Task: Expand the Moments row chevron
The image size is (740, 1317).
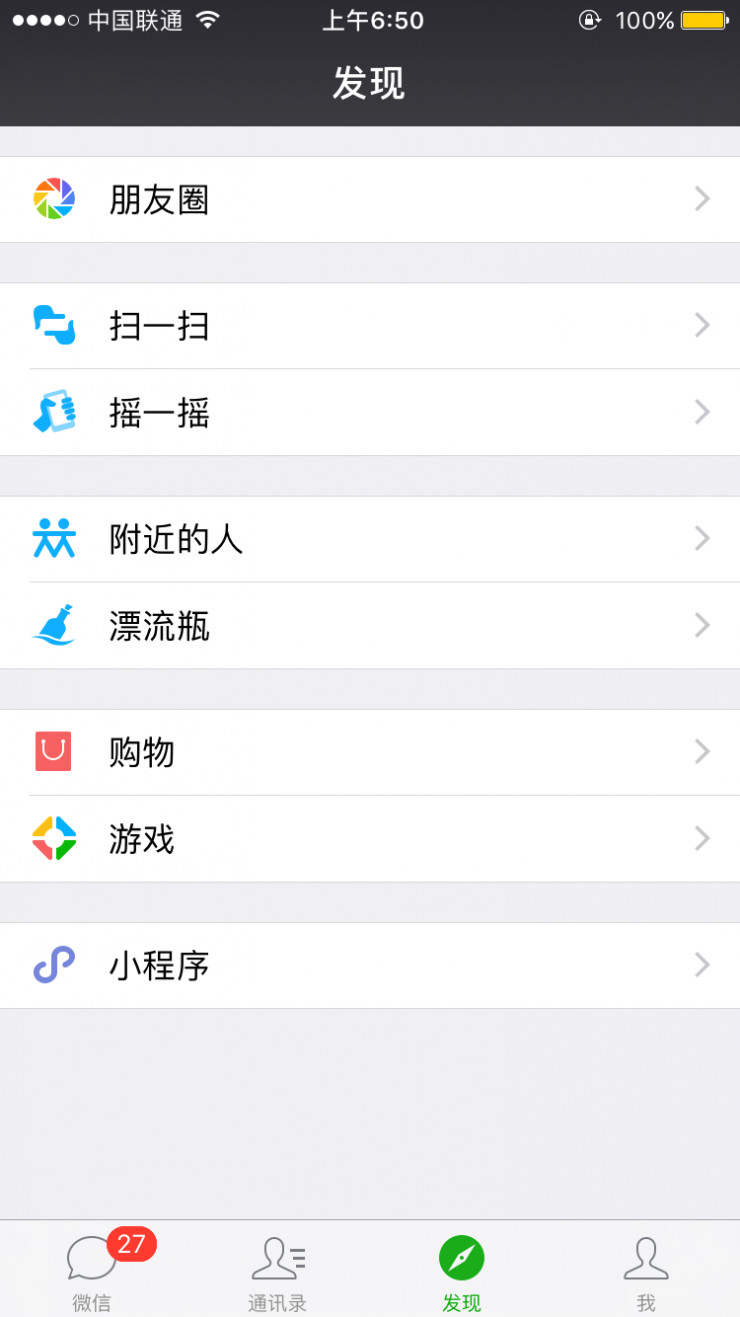Action: pos(702,198)
